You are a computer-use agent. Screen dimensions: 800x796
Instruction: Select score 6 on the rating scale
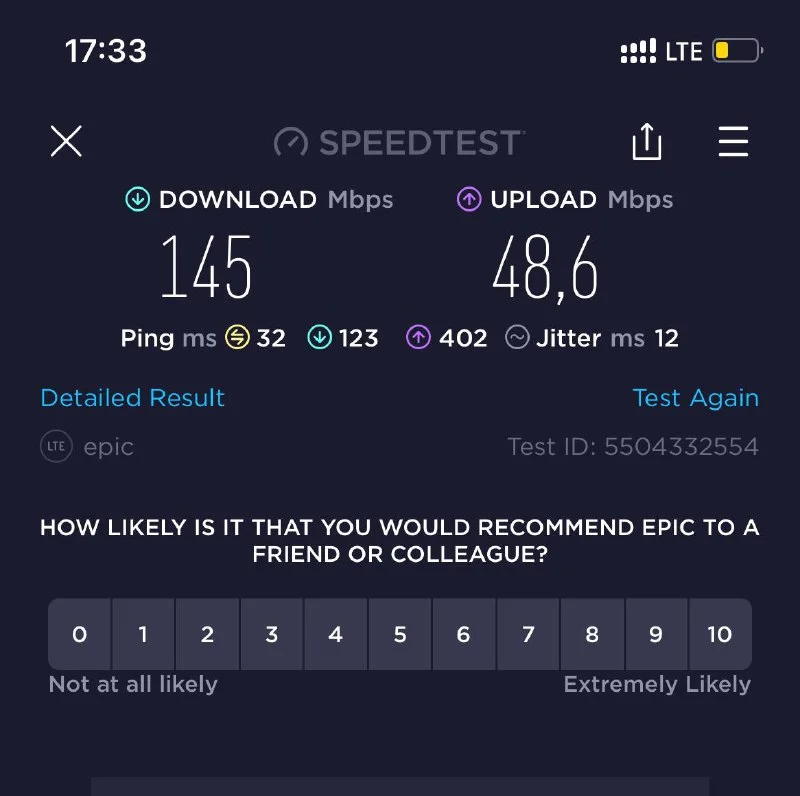click(464, 634)
